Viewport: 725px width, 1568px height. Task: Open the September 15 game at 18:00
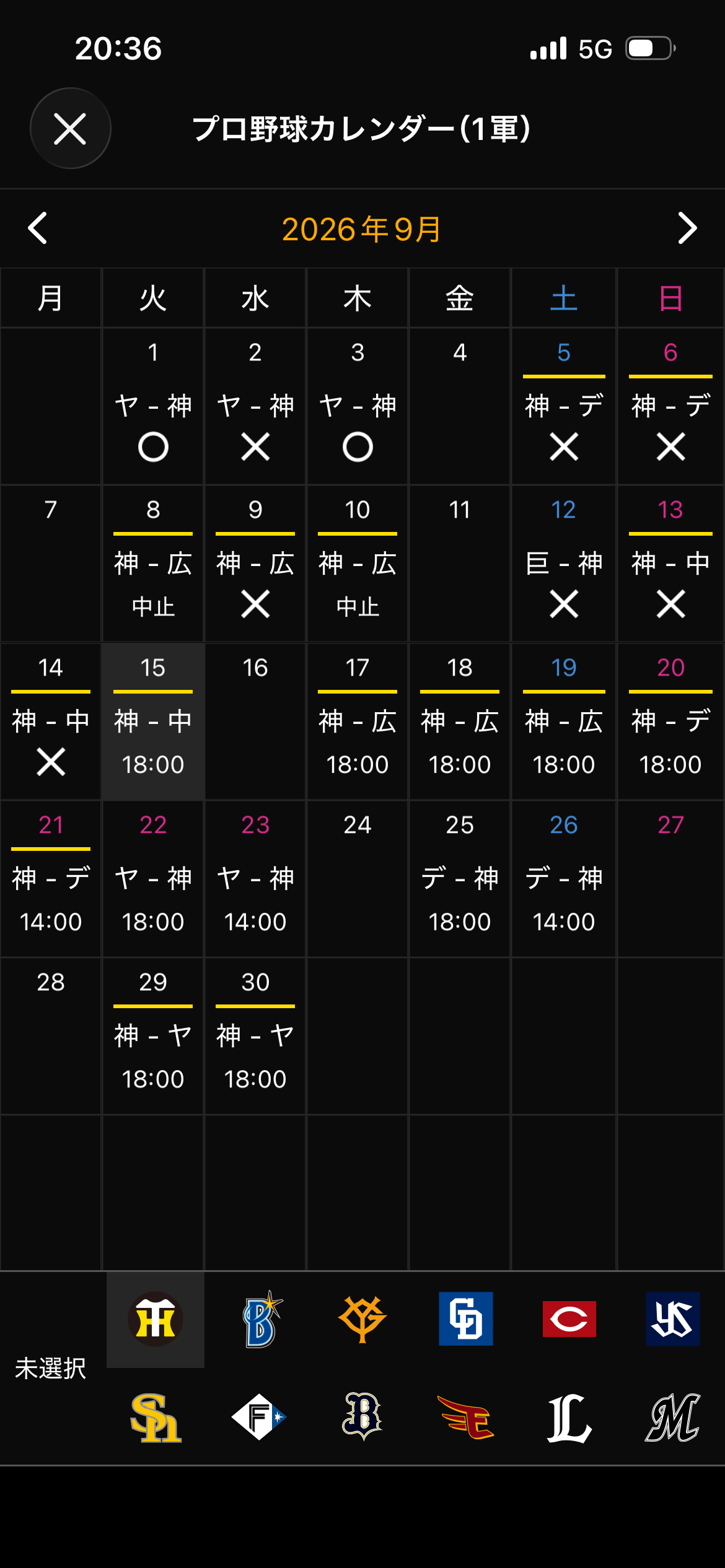pyautogui.click(x=153, y=721)
